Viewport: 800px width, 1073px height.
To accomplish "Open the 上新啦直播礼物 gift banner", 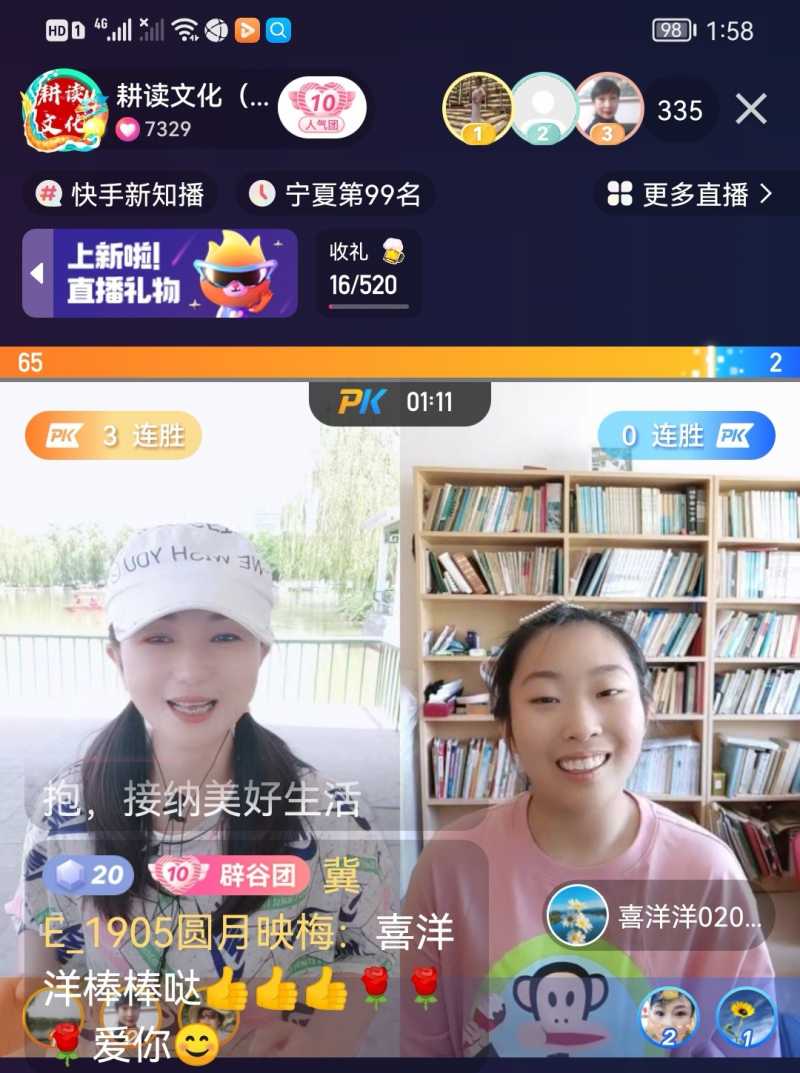I will pyautogui.click(x=160, y=273).
